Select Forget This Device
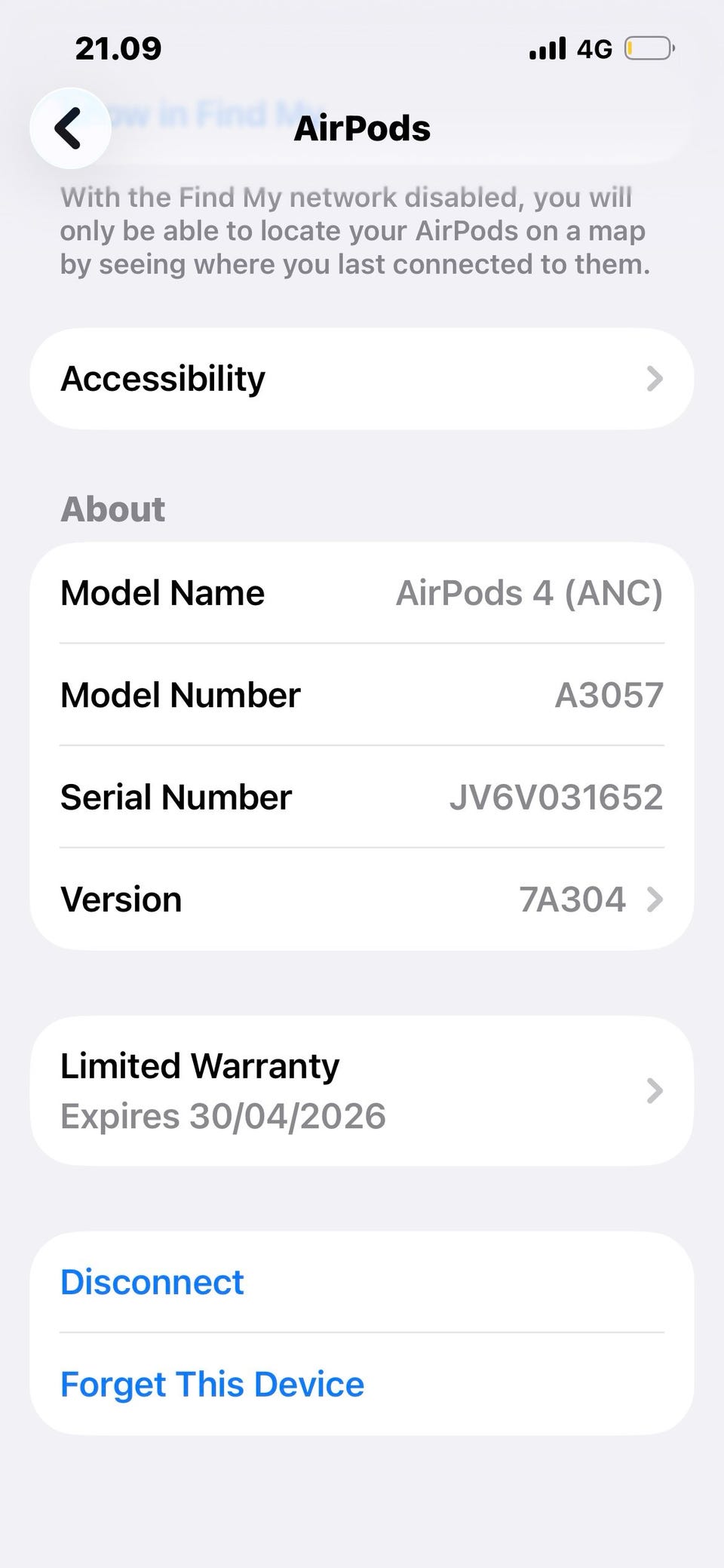Image resolution: width=724 pixels, height=1568 pixels. click(212, 1384)
